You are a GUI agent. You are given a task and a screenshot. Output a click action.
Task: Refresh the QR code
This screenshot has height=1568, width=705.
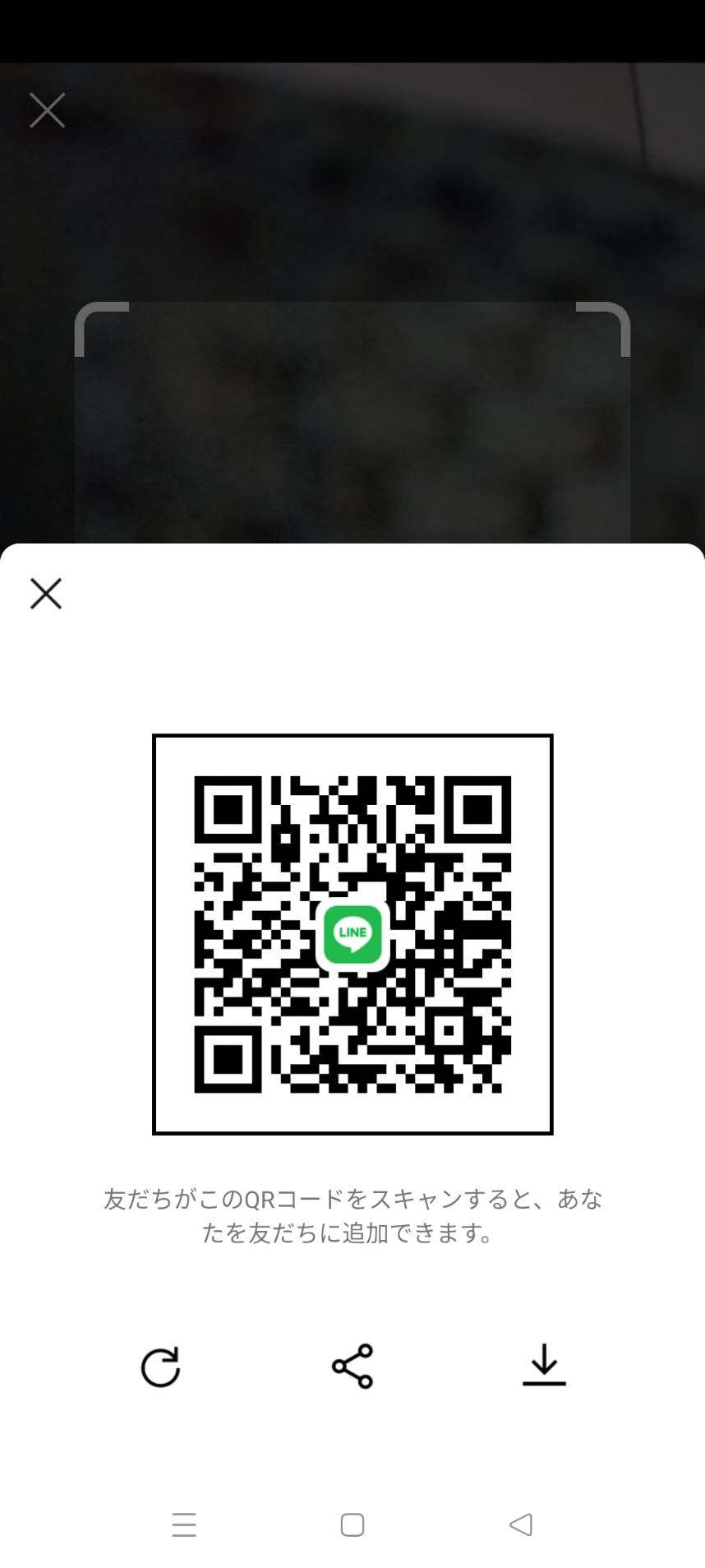[x=160, y=1367]
